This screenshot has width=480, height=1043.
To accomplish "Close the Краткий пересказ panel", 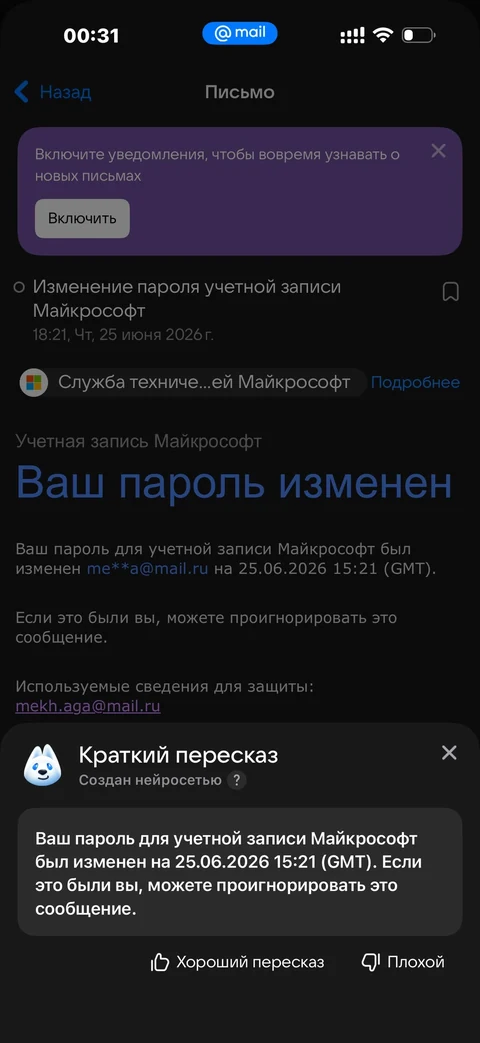I will tap(449, 753).
